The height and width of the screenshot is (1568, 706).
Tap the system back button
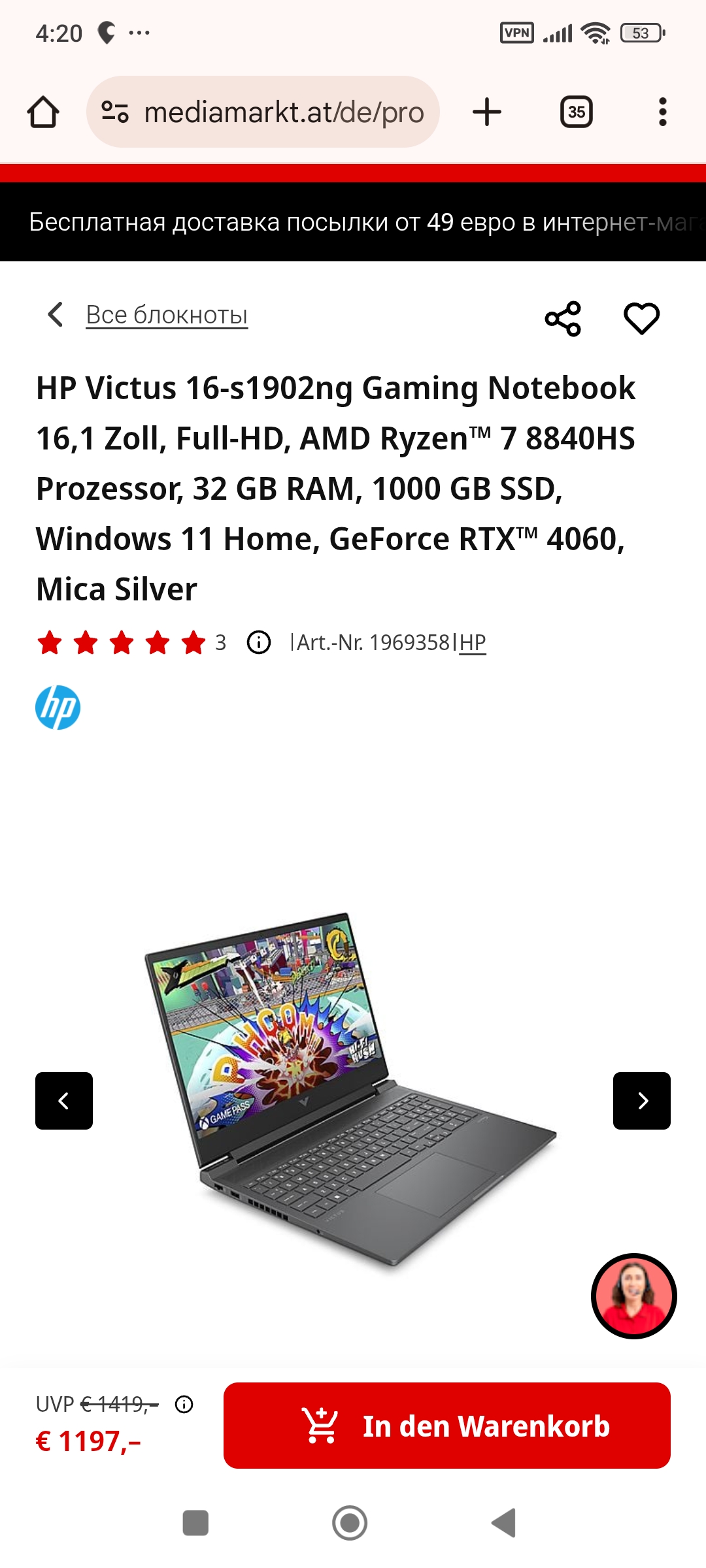click(x=504, y=1523)
